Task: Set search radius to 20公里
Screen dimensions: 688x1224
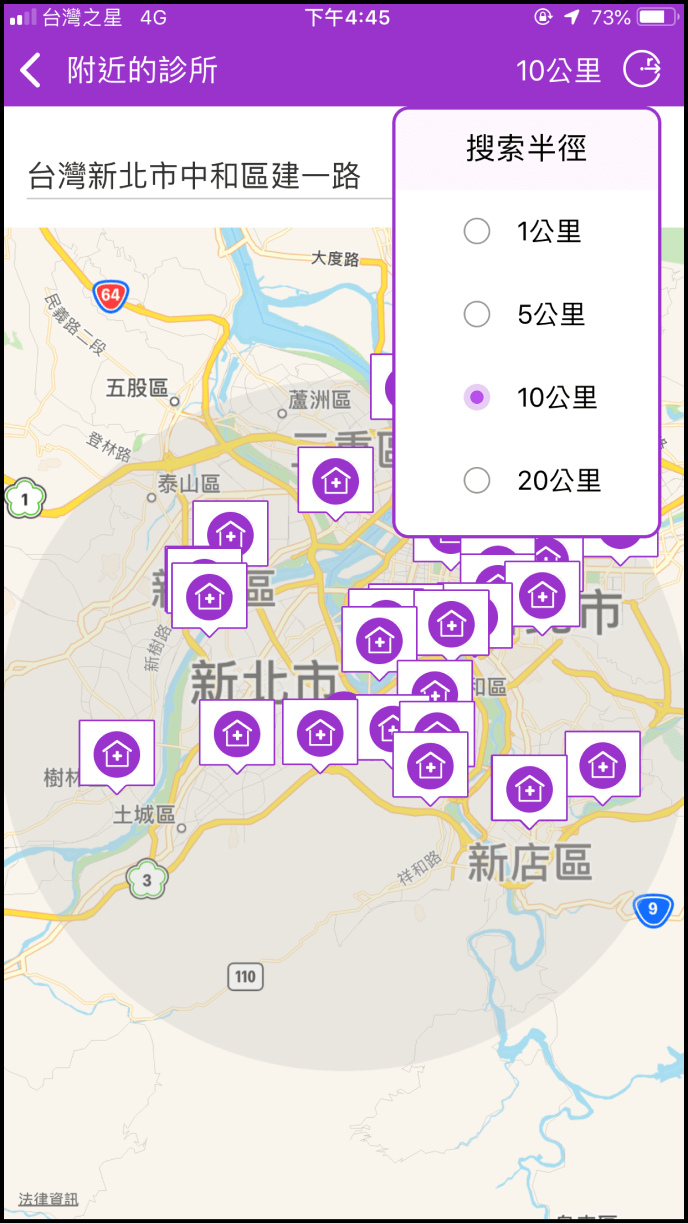Action: pyautogui.click(x=526, y=480)
